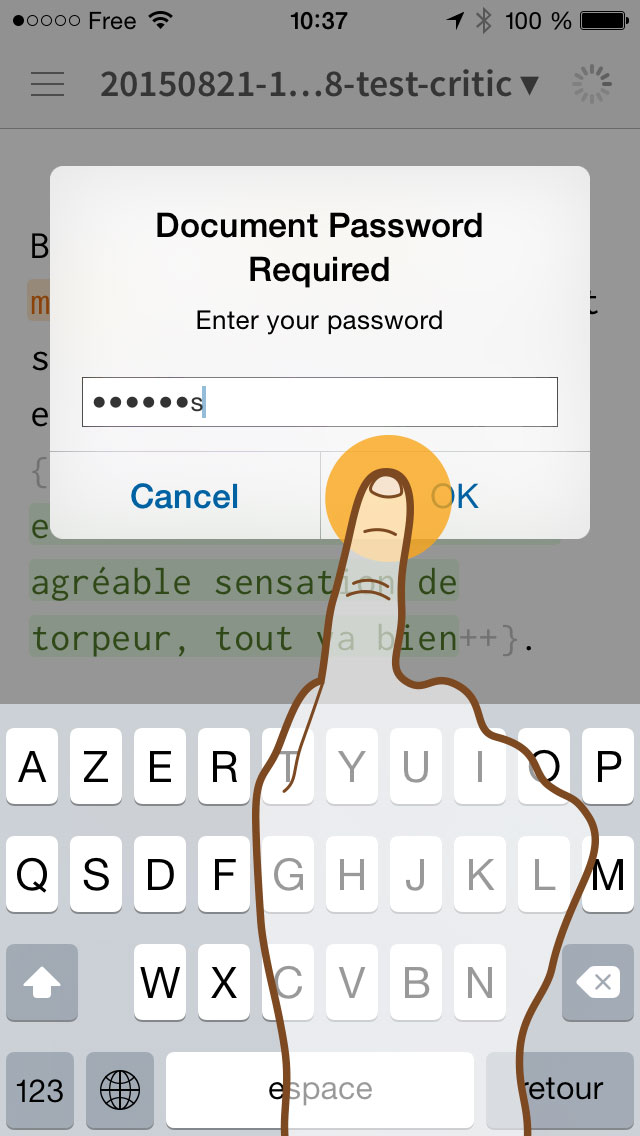This screenshot has height=1136, width=640.
Task: Open the globe keyboard switcher
Action: tap(120, 1090)
